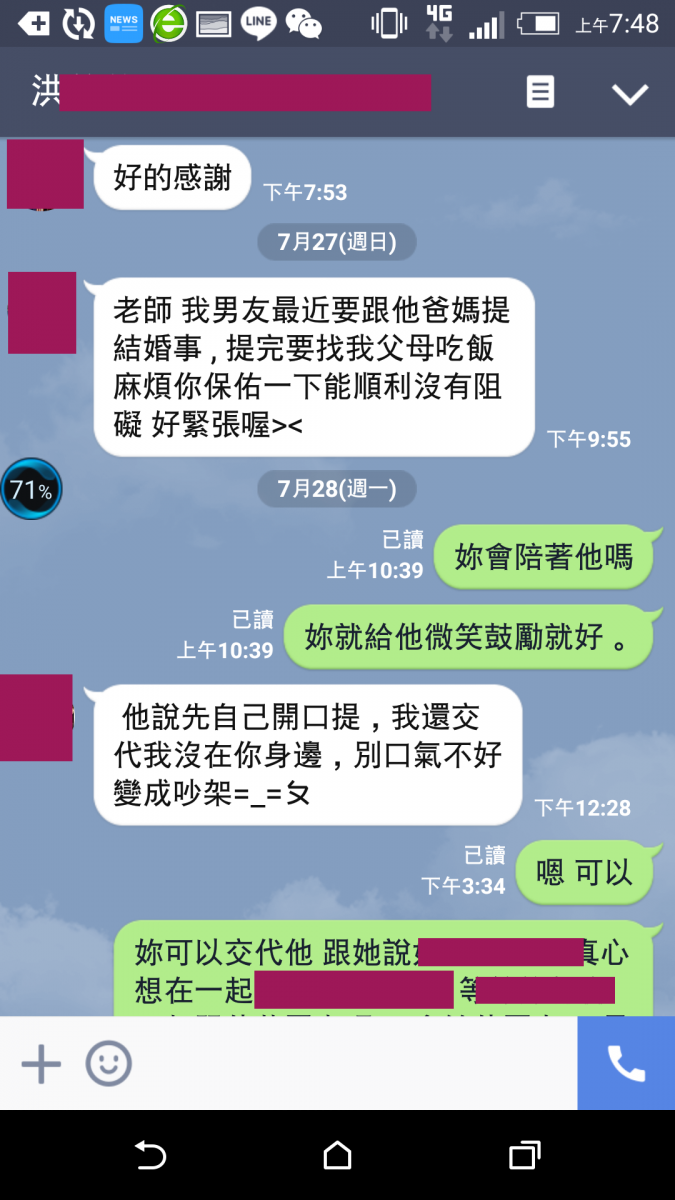Screen dimensions: 675x1200
Task: Go back with system back button
Action: pyautogui.click(x=150, y=1156)
